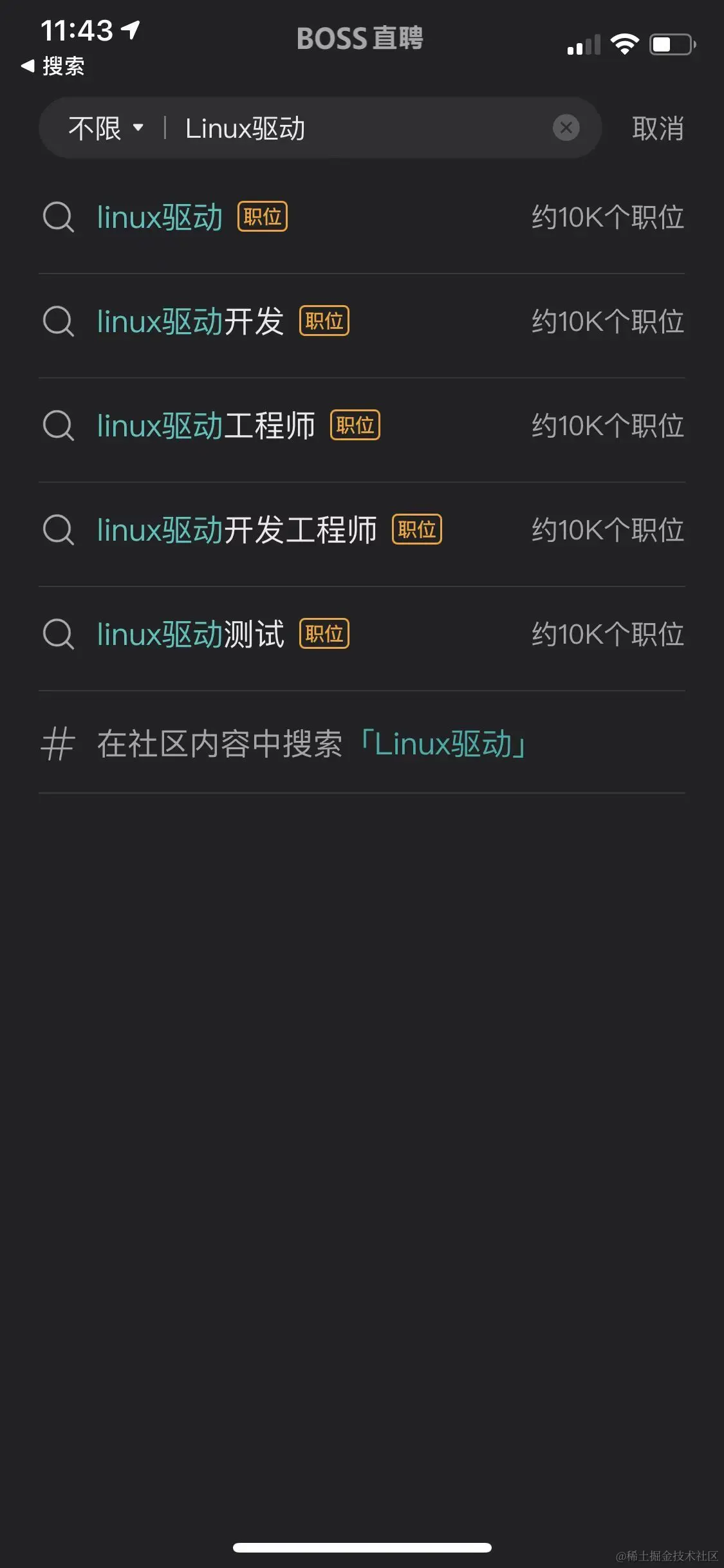Search community content for「Linux驱动」

[311, 744]
